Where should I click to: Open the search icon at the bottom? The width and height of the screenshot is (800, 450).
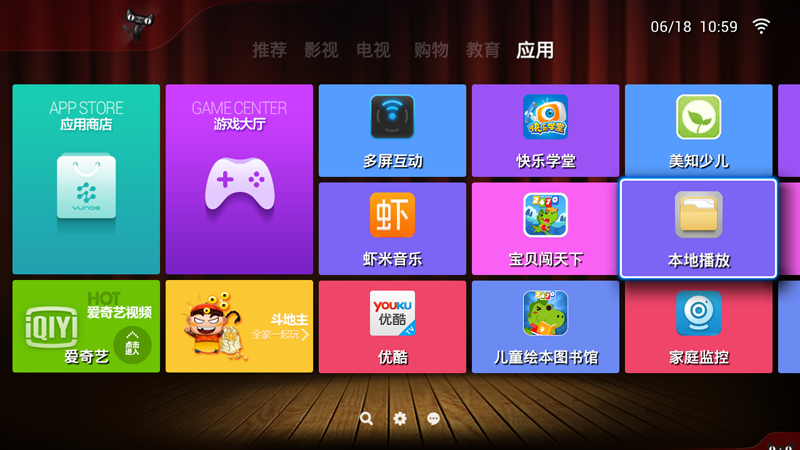[367, 419]
